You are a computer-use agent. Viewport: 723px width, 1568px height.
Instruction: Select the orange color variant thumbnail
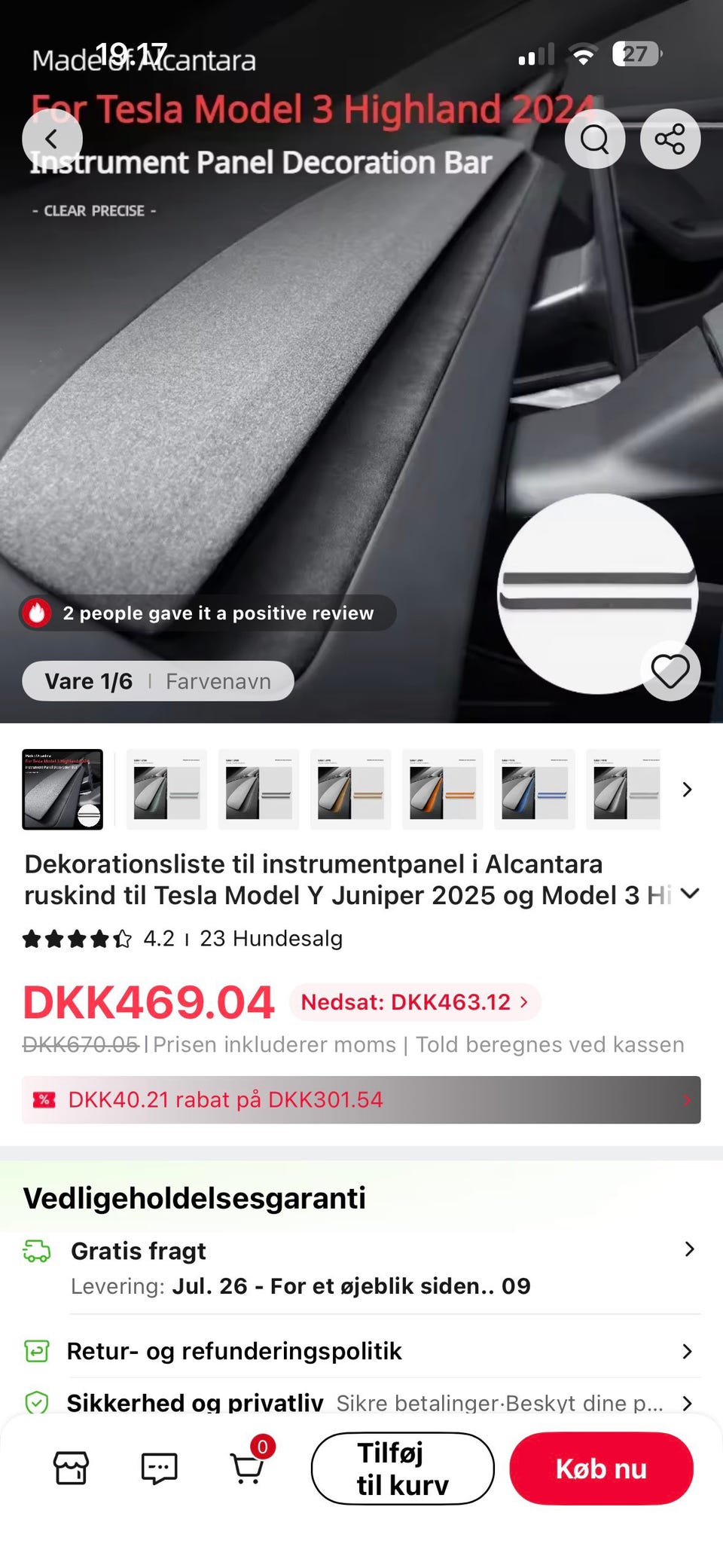[443, 790]
